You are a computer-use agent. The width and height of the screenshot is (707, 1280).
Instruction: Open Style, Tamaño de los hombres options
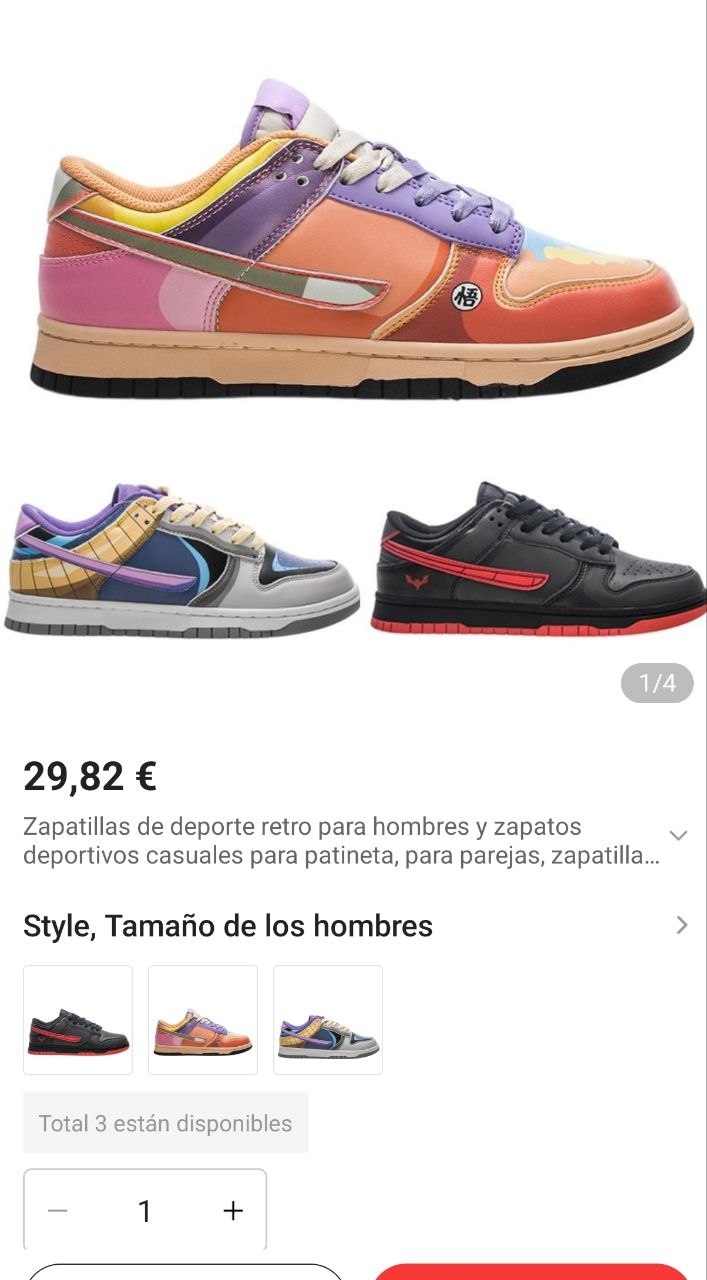(353, 926)
